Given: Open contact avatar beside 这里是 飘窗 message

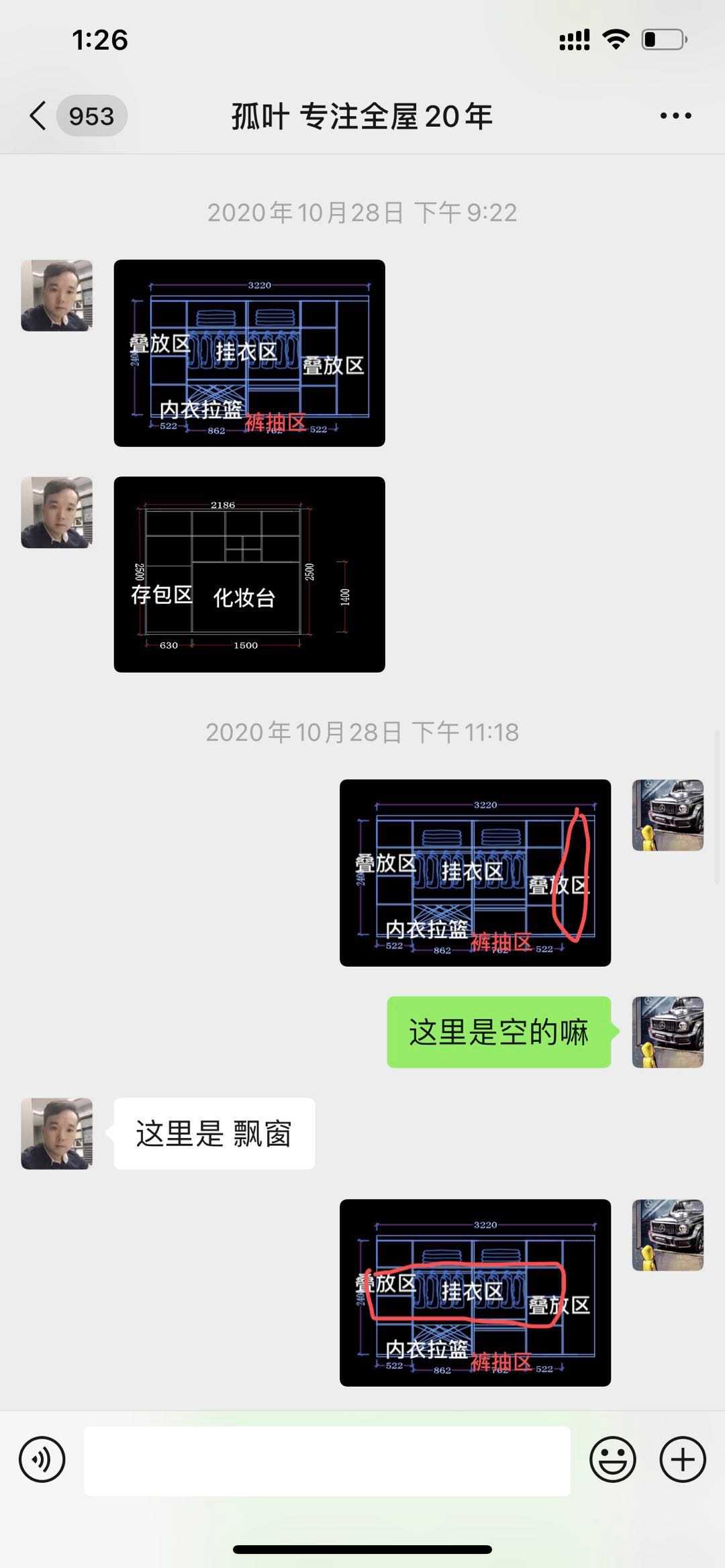Looking at the screenshot, I should [x=57, y=1133].
